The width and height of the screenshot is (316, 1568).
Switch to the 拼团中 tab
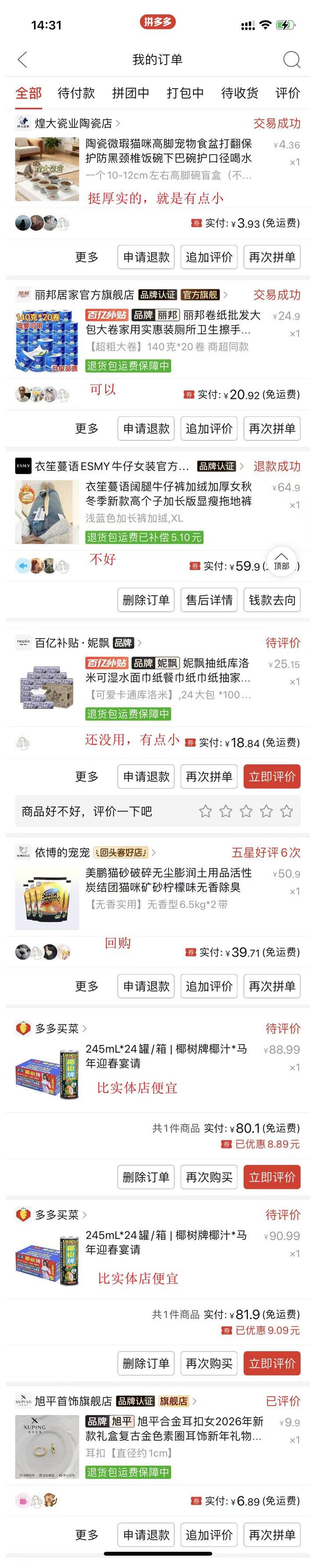pyautogui.click(x=130, y=93)
